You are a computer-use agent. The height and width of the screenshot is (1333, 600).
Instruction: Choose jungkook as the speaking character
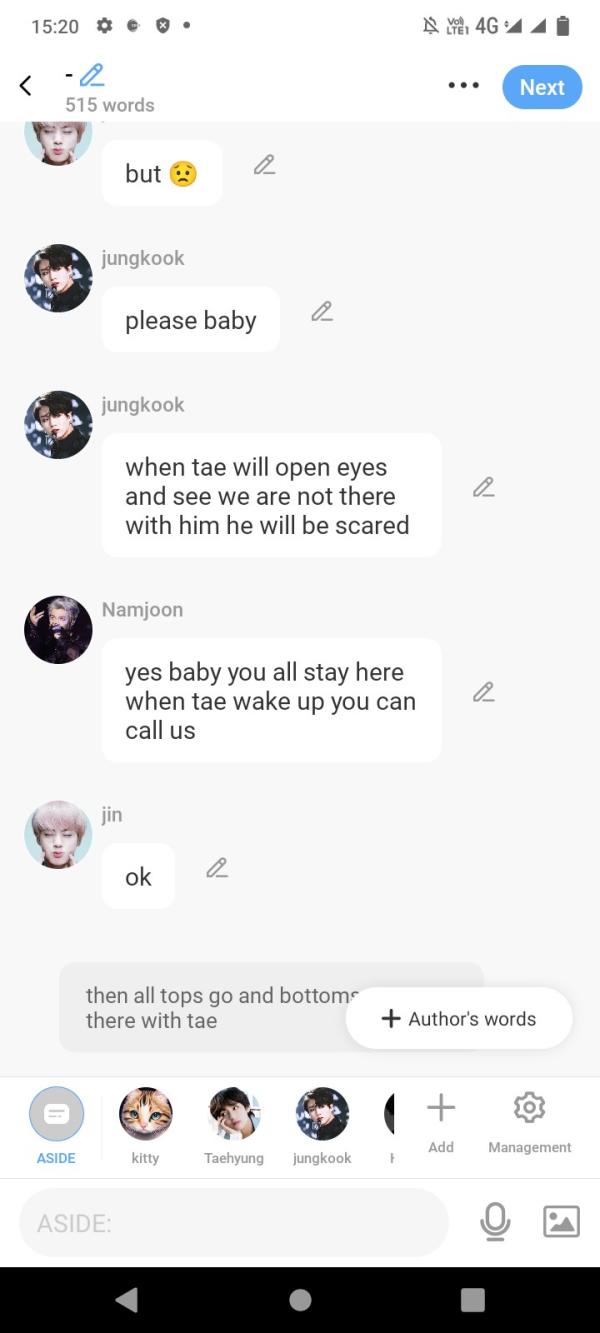tap(322, 1124)
